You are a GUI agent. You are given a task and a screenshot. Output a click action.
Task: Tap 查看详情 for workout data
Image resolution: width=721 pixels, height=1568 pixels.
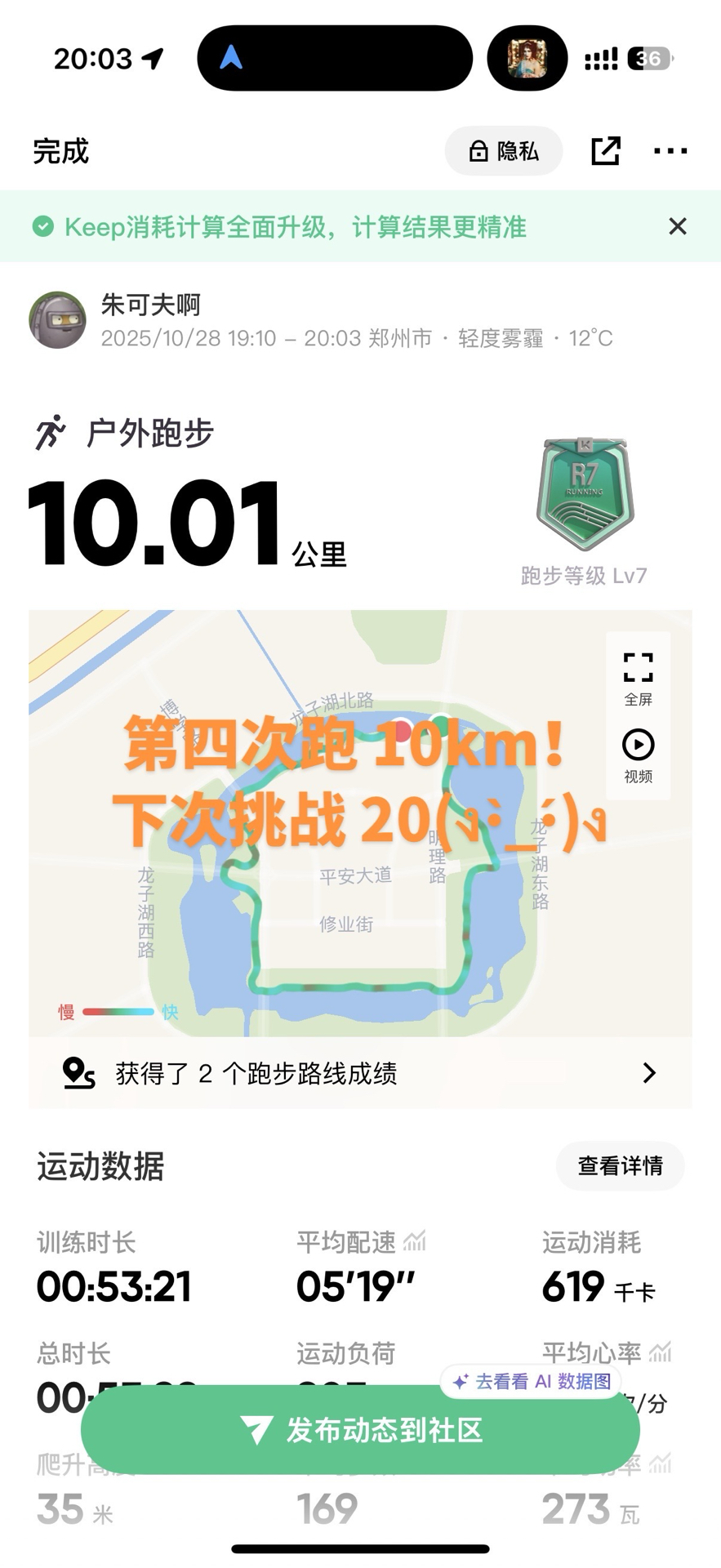pos(620,1166)
